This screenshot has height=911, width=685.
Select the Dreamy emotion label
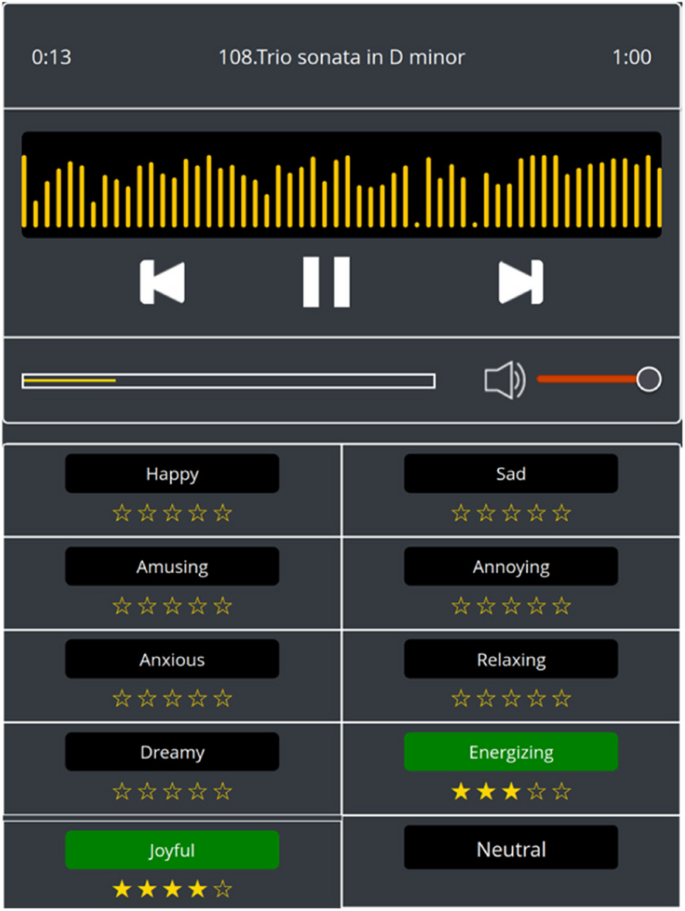(172, 752)
